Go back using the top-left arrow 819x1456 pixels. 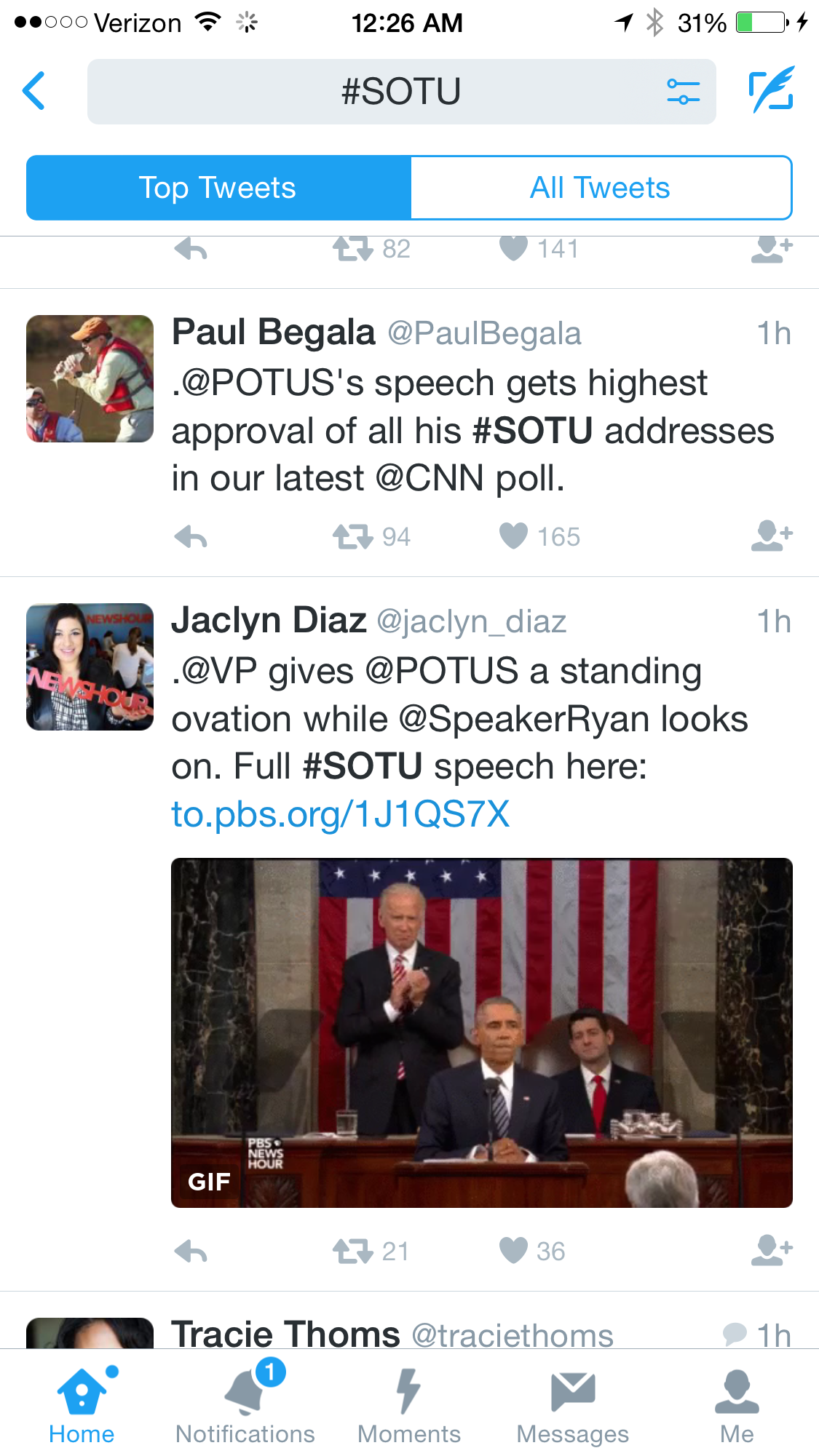point(34,91)
